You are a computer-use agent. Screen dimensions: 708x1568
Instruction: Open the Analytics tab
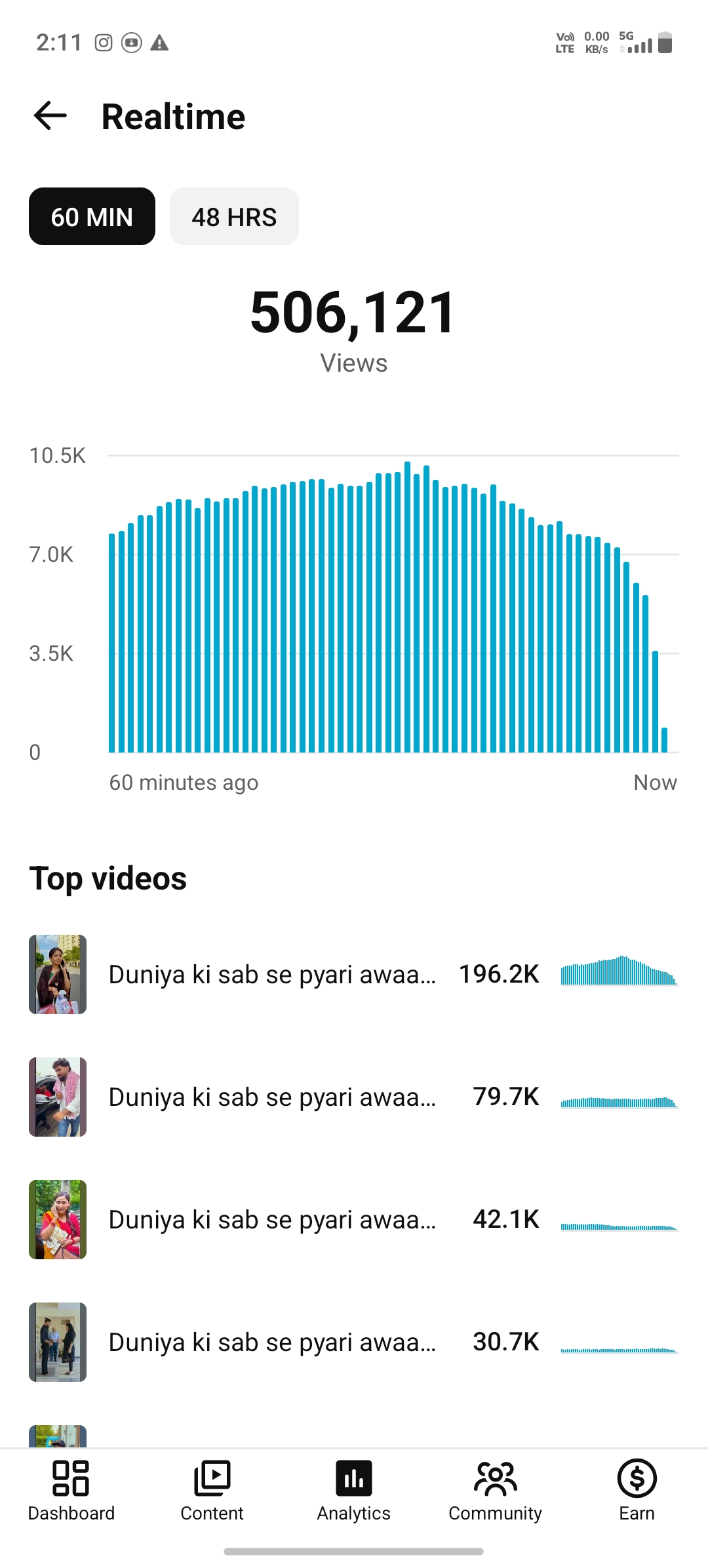click(x=354, y=1491)
